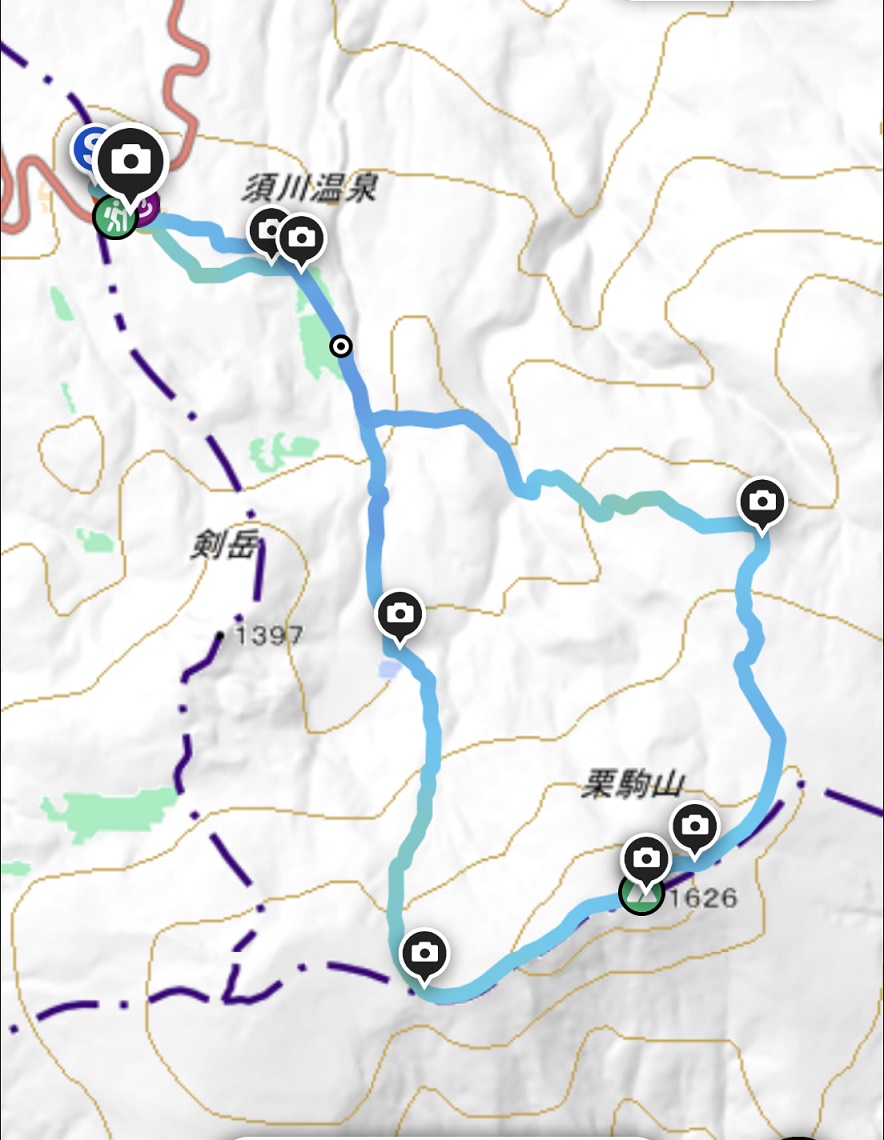This screenshot has height=1140, width=884.
Task: Open the photo marker directly below 須川温泉 label
Action: [x=267, y=231]
